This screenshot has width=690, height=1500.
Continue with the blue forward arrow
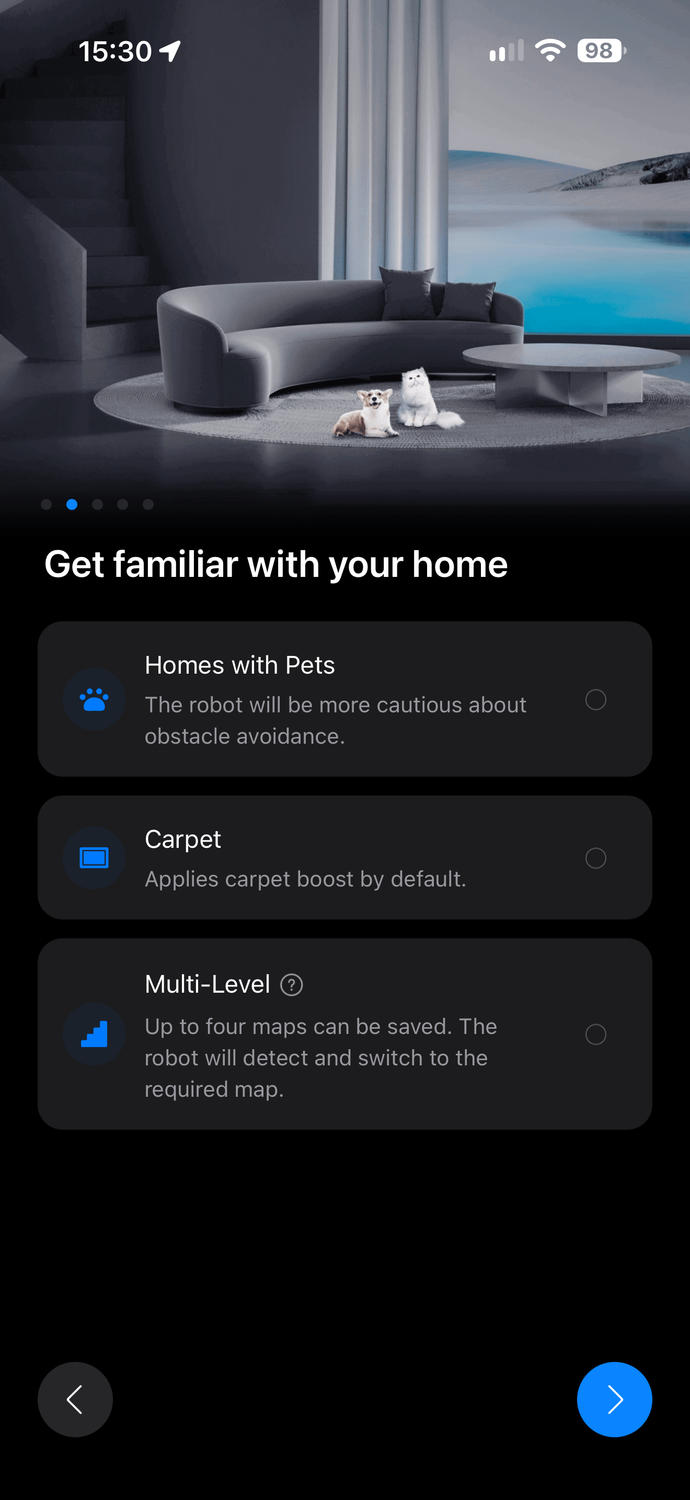point(614,1399)
